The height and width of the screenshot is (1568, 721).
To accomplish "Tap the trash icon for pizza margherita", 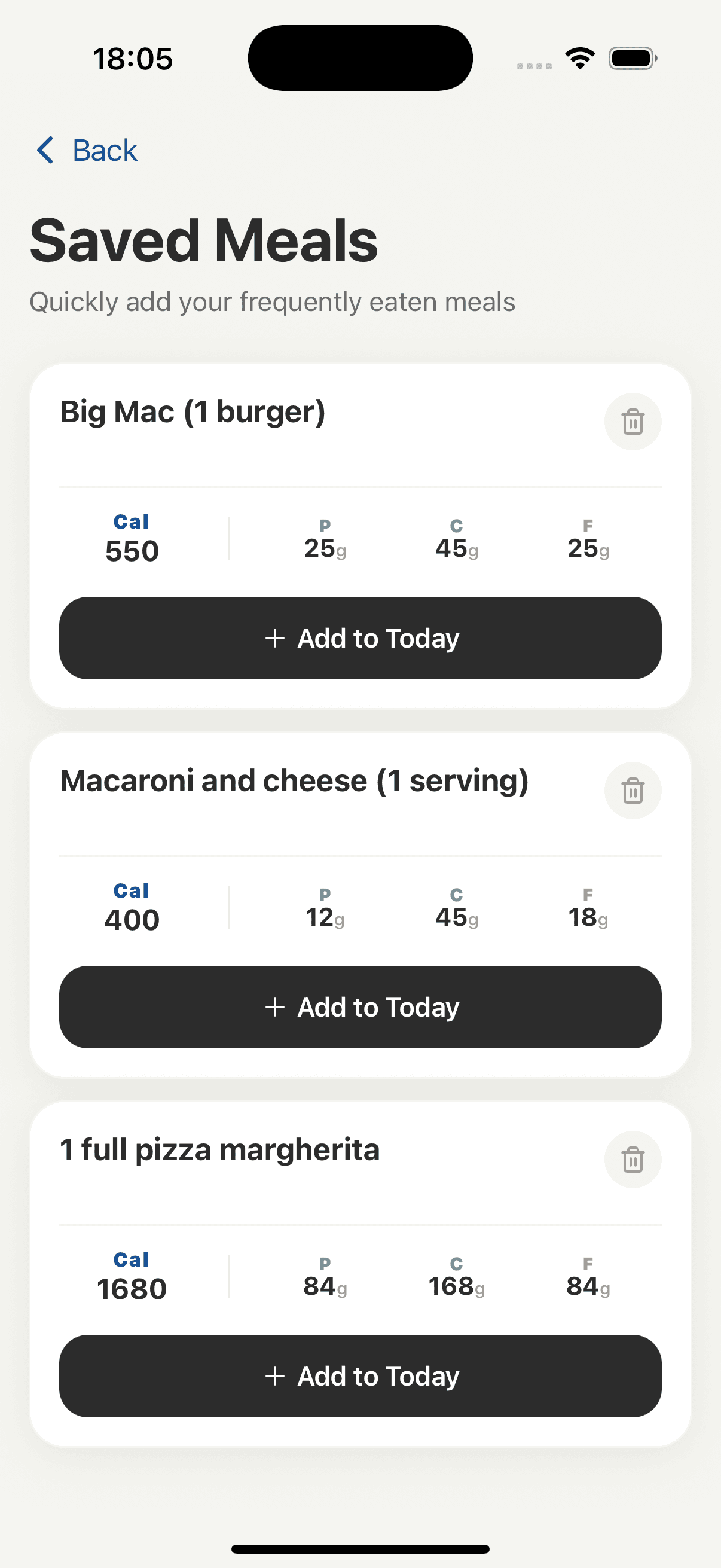I will pyautogui.click(x=633, y=1160).
